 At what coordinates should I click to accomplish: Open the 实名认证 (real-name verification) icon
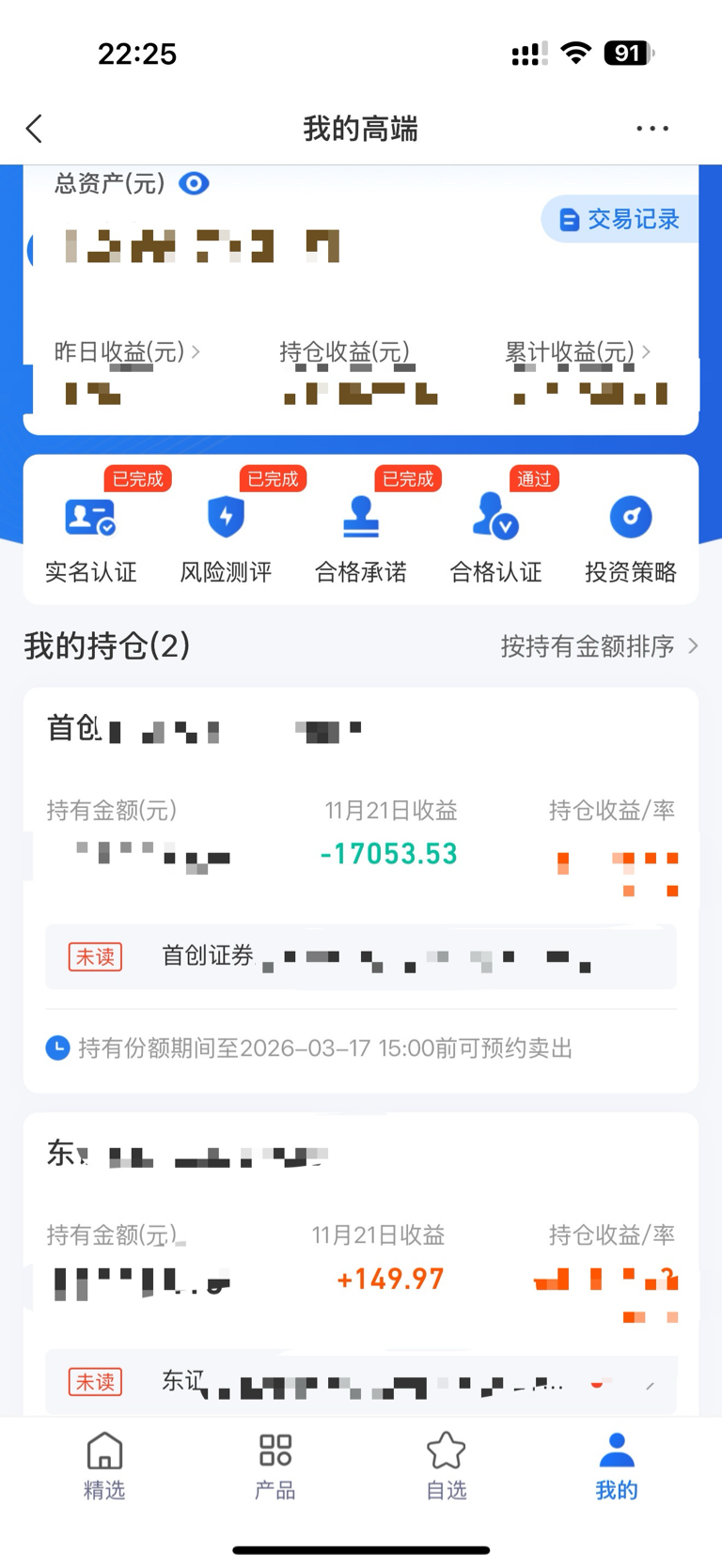[x=91, y=534]
